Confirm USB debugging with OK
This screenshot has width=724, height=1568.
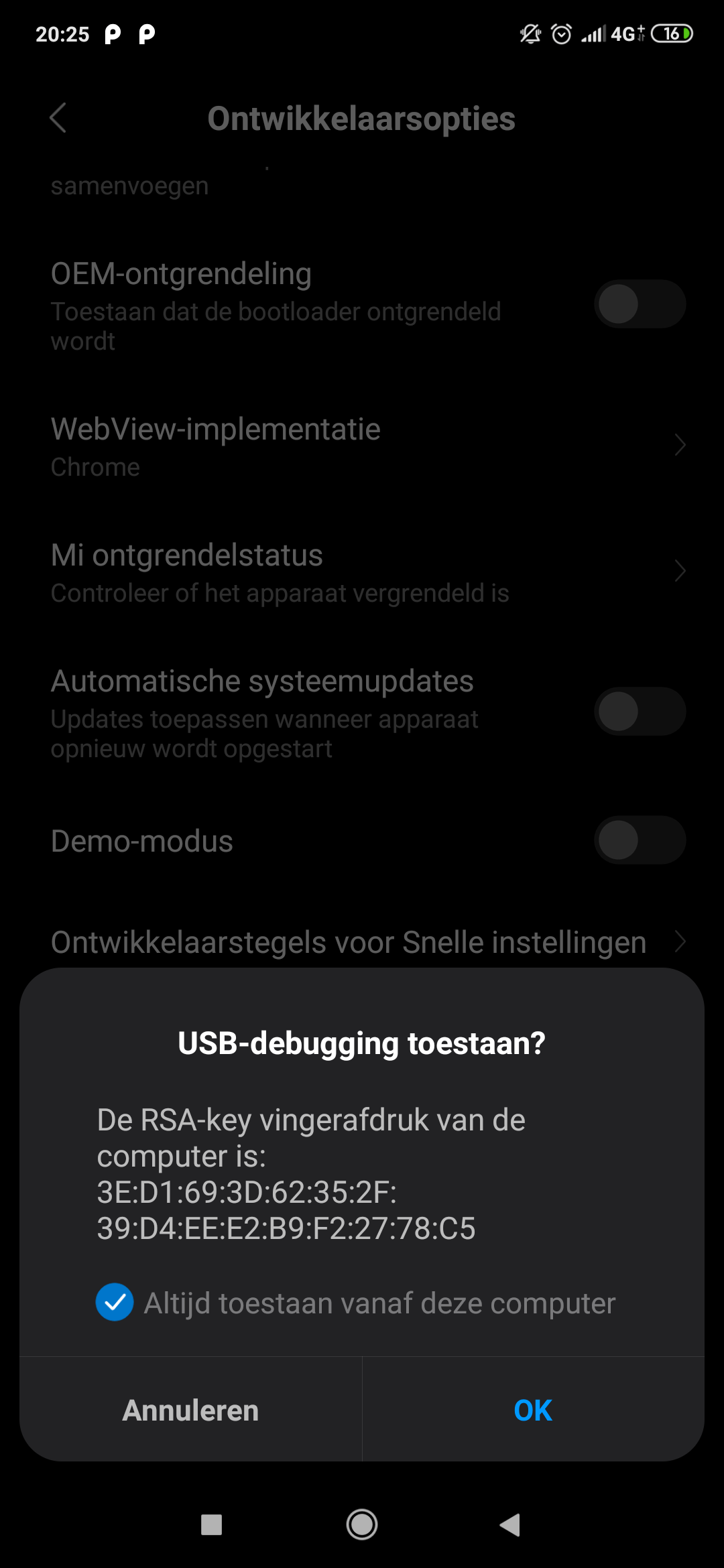click(x=532, y=1410)
